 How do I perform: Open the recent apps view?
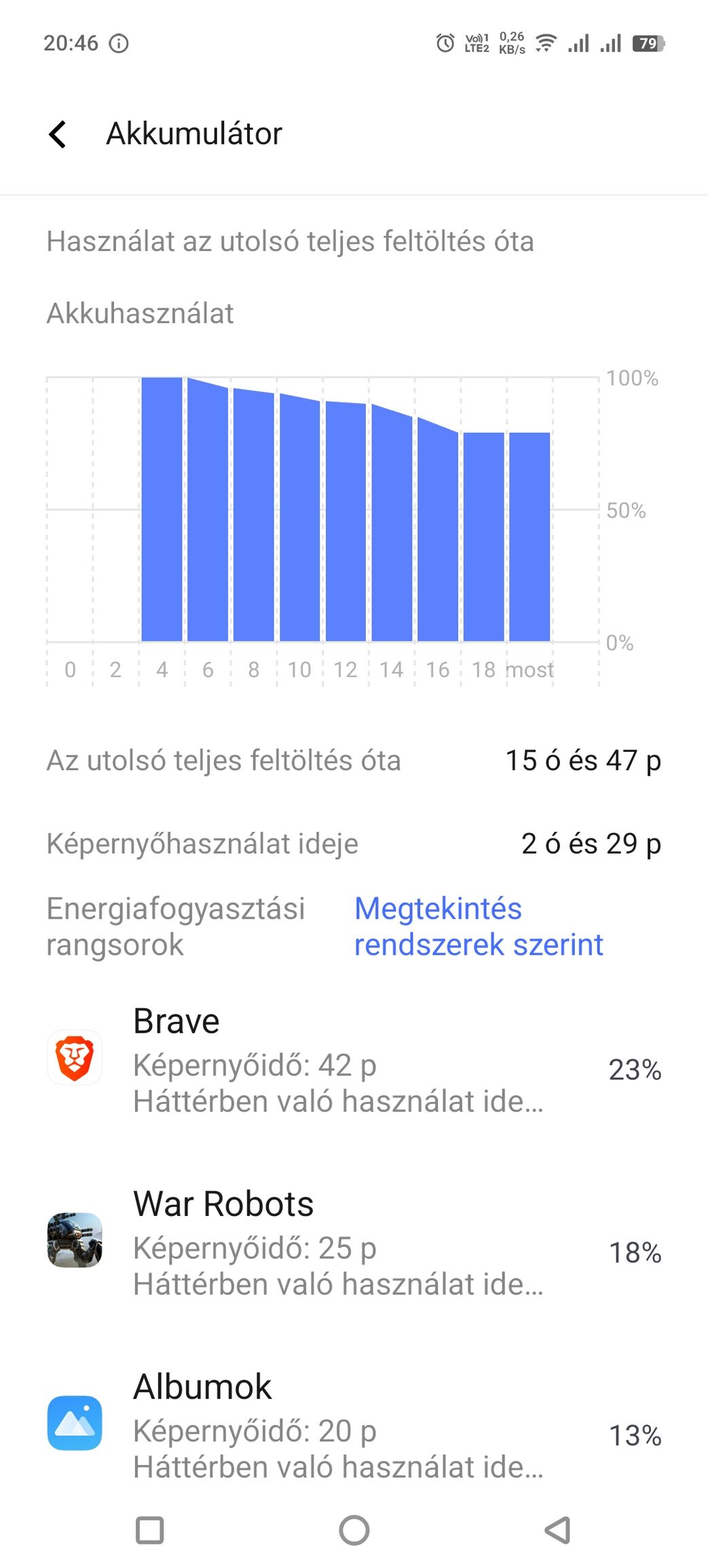click(150, 1530)
